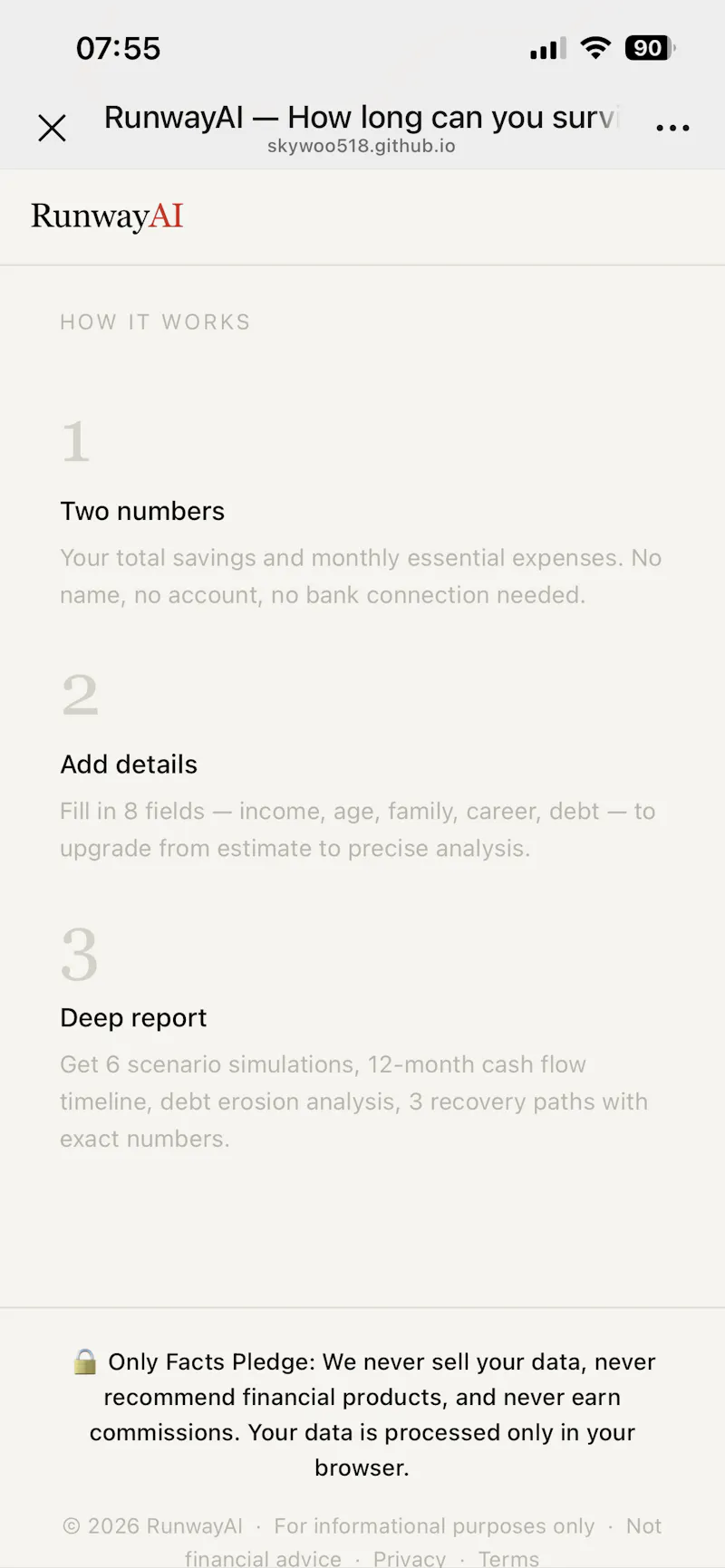
Task: Tap the RunwayAI logo in the header
Action: click(x=107, y=216)
